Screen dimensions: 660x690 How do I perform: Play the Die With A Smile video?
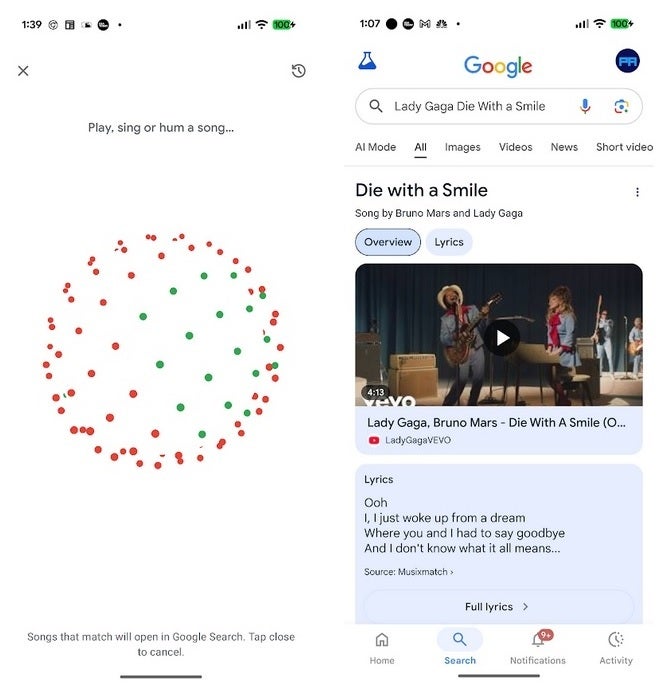[x=501, y=338]
